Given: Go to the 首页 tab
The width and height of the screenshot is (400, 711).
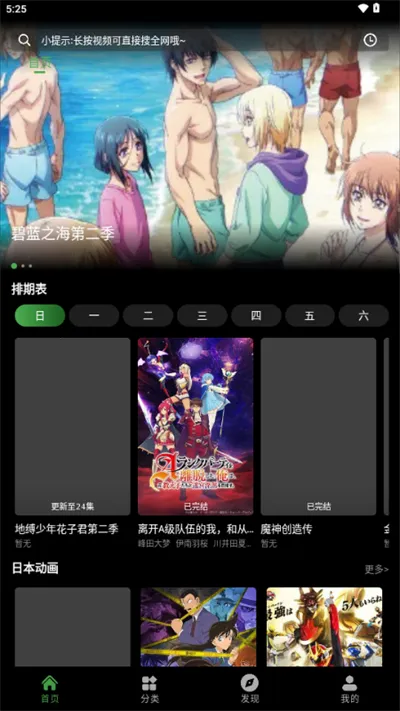Looking at the screenshot, I should [x=50, y=689].
